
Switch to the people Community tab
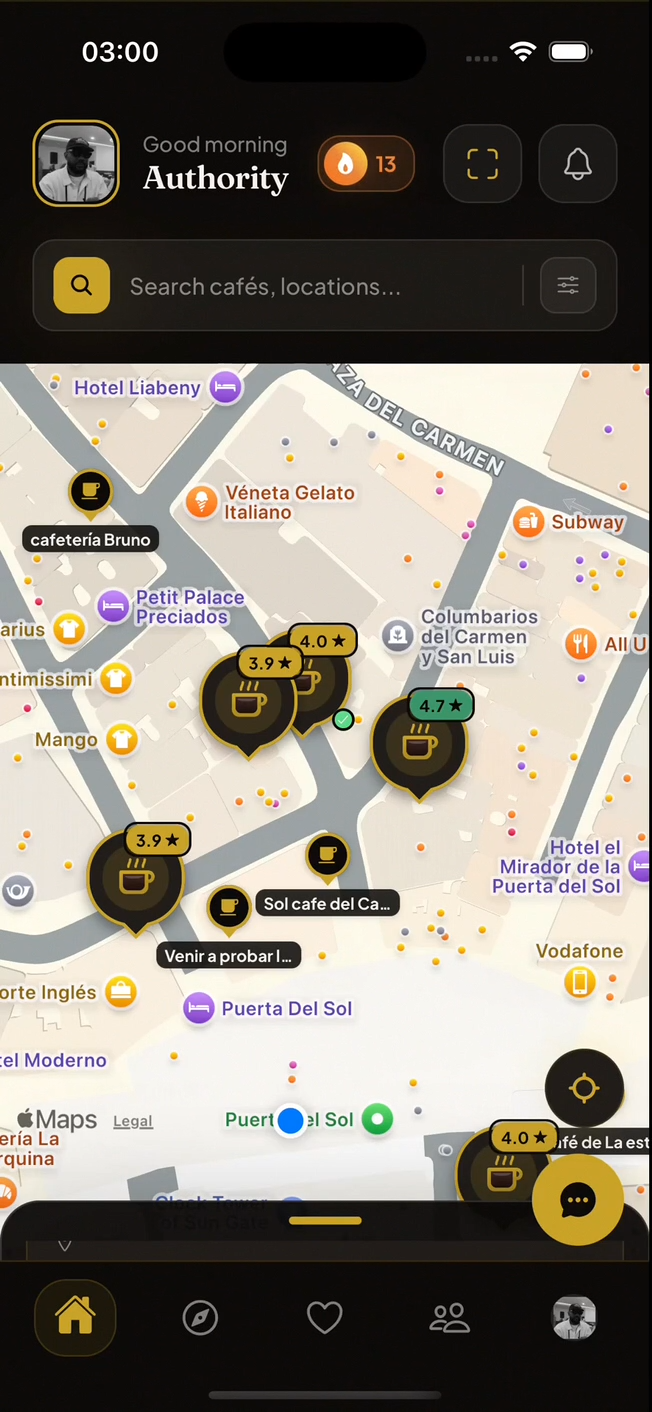[x=450, y=1318]
